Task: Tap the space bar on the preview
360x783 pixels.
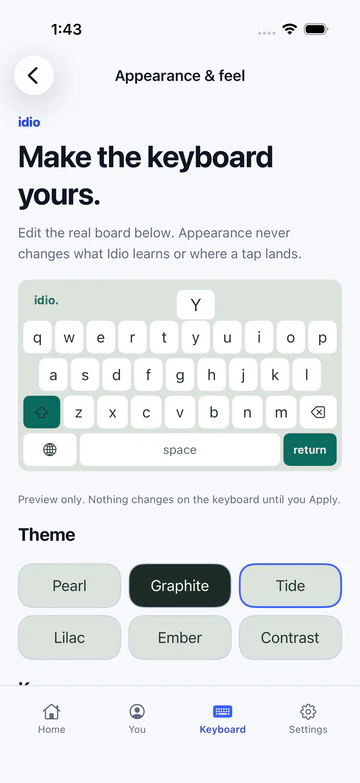Action: click(180, 449)
